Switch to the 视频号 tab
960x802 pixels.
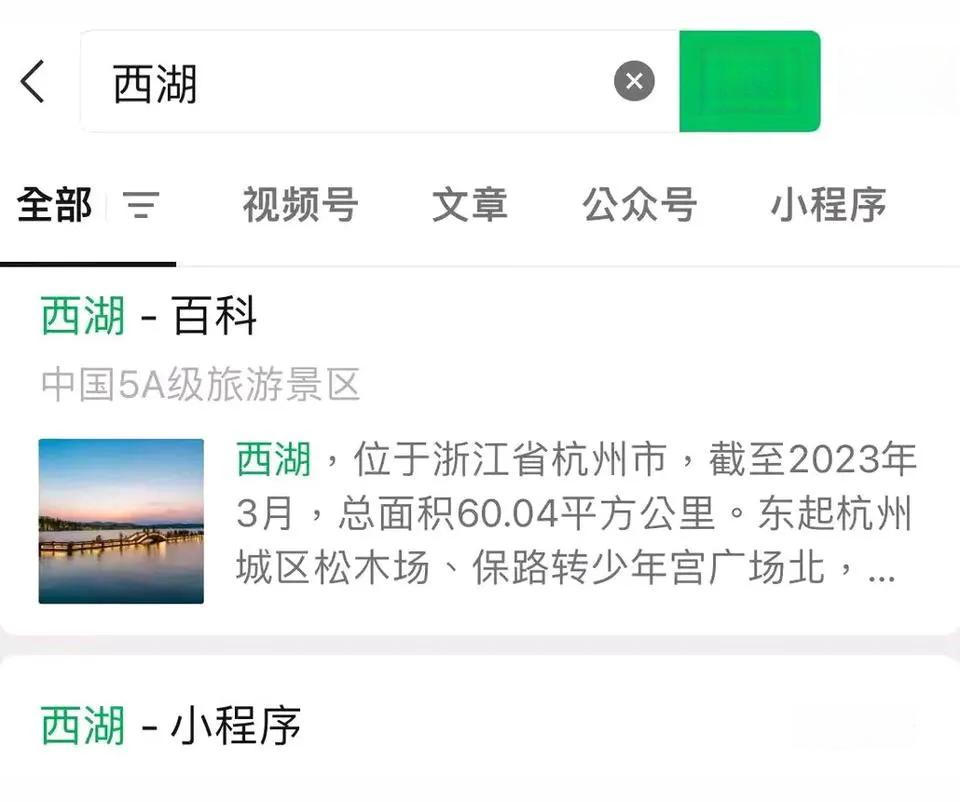[x=299, y=205]
